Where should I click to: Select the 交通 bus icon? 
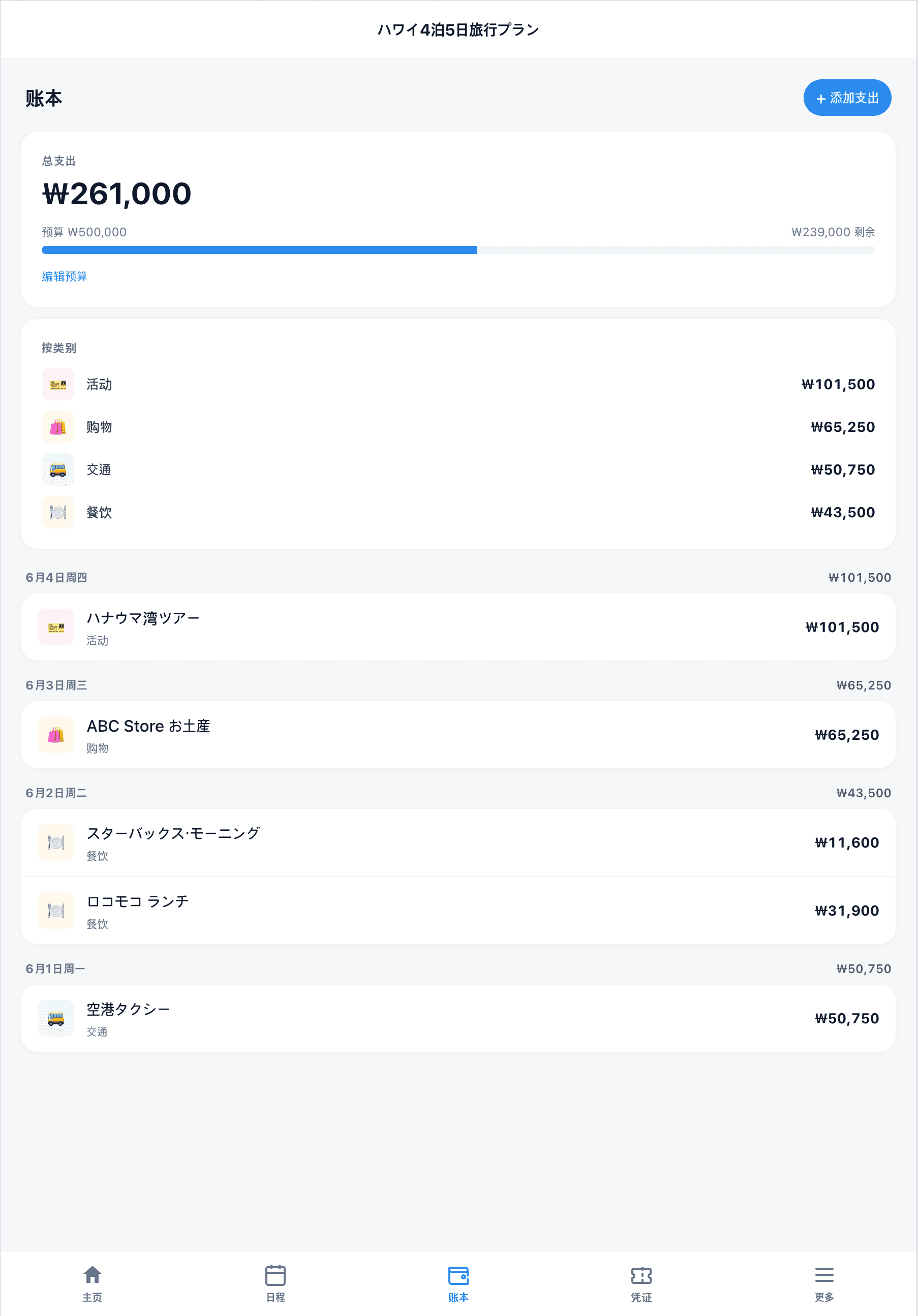[x=57, y=469]
